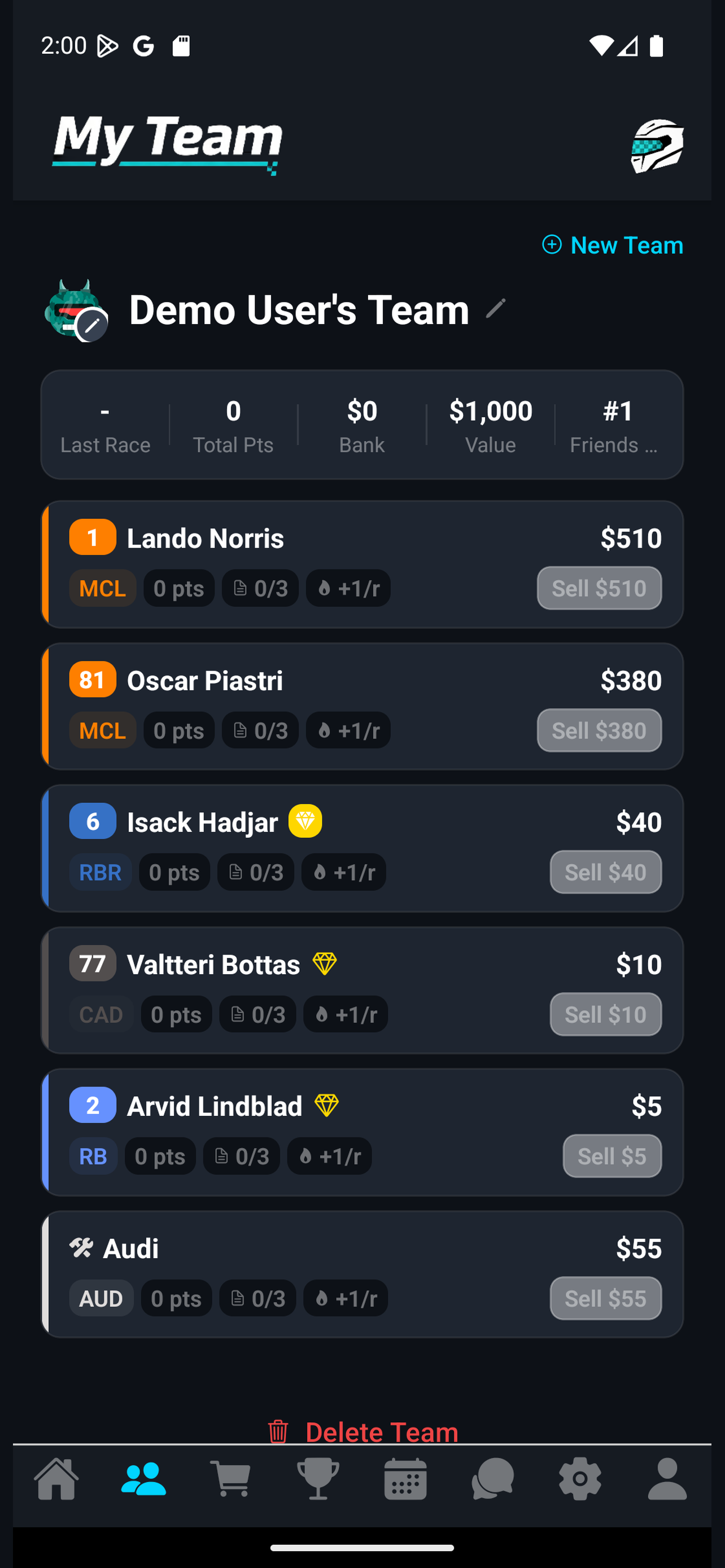Sell Valtteri Bottas for $10
The image size is (725, 1568).
coord(605,1014)
